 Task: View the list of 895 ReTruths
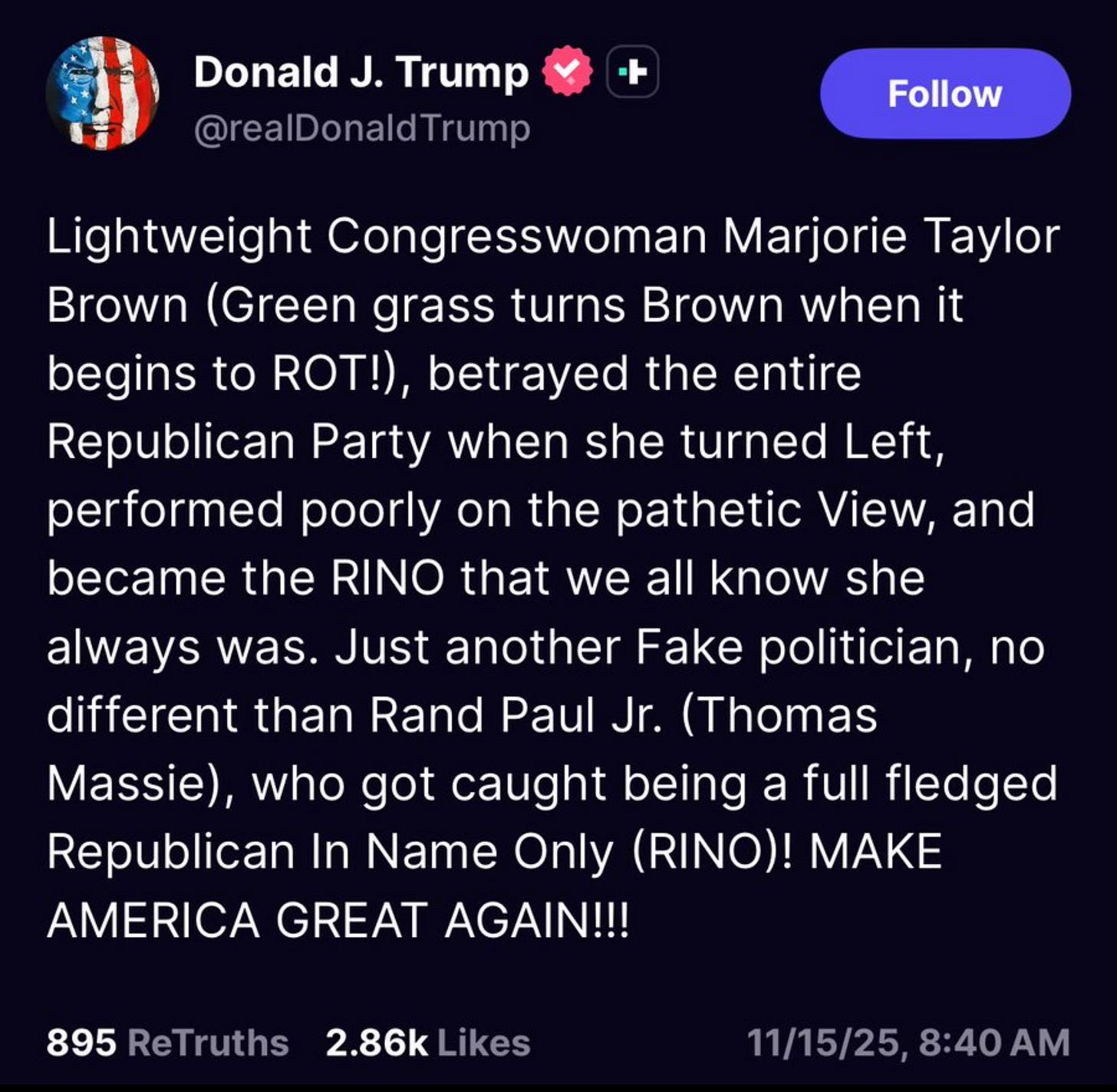(x=167, y=1043)
